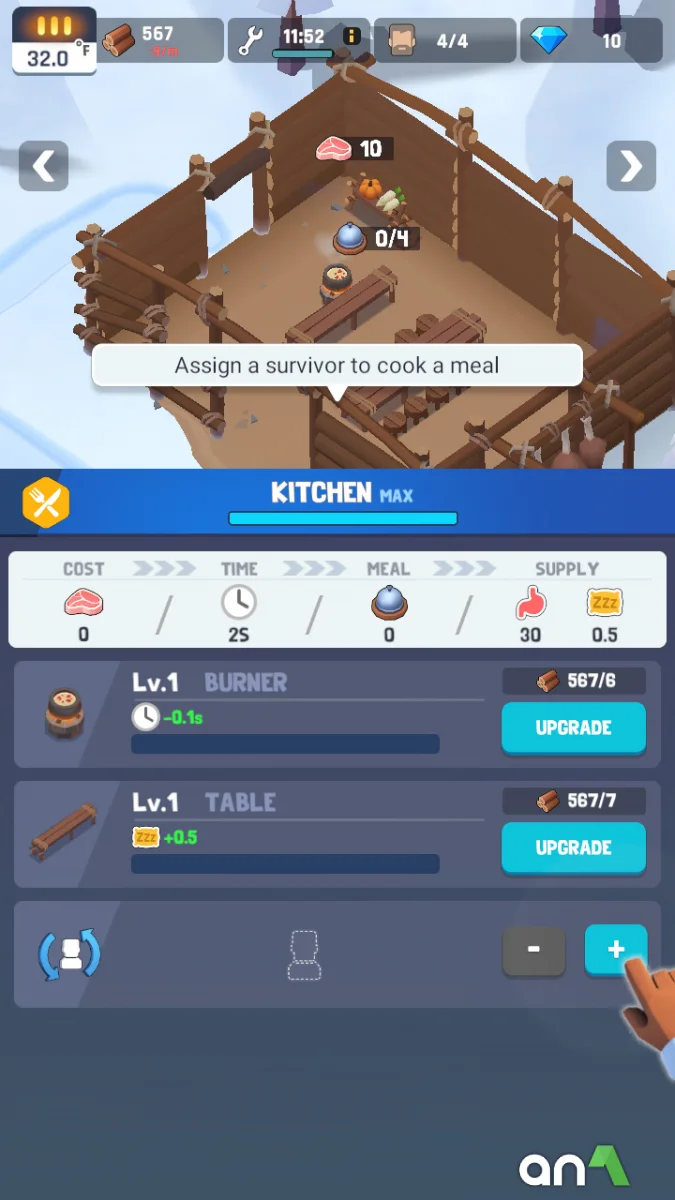Select the empty survivor slot
Image resolution: width=675 pixels, height=1200 pixels.
coord(304,955)
